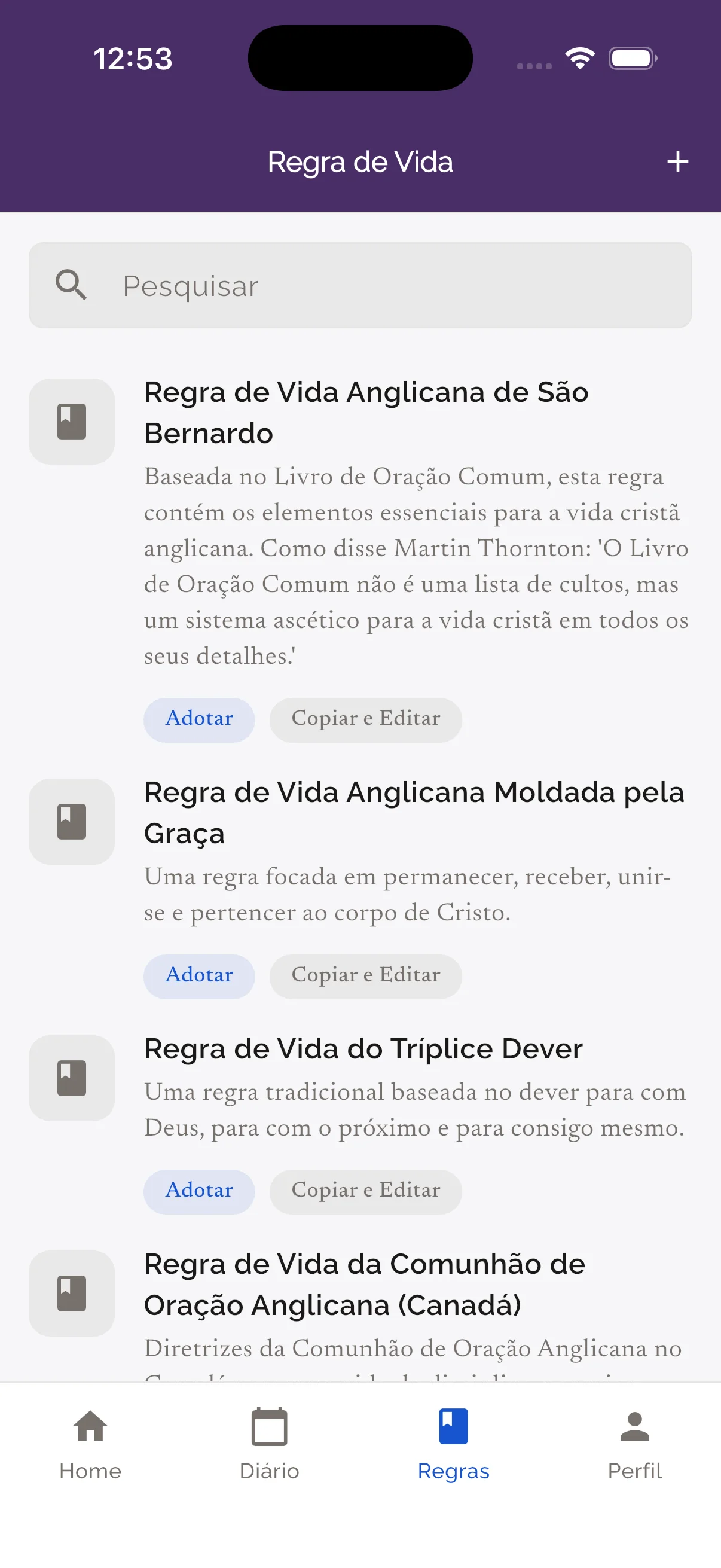Click the magnifier icon in the search bar

click(71, 285)
